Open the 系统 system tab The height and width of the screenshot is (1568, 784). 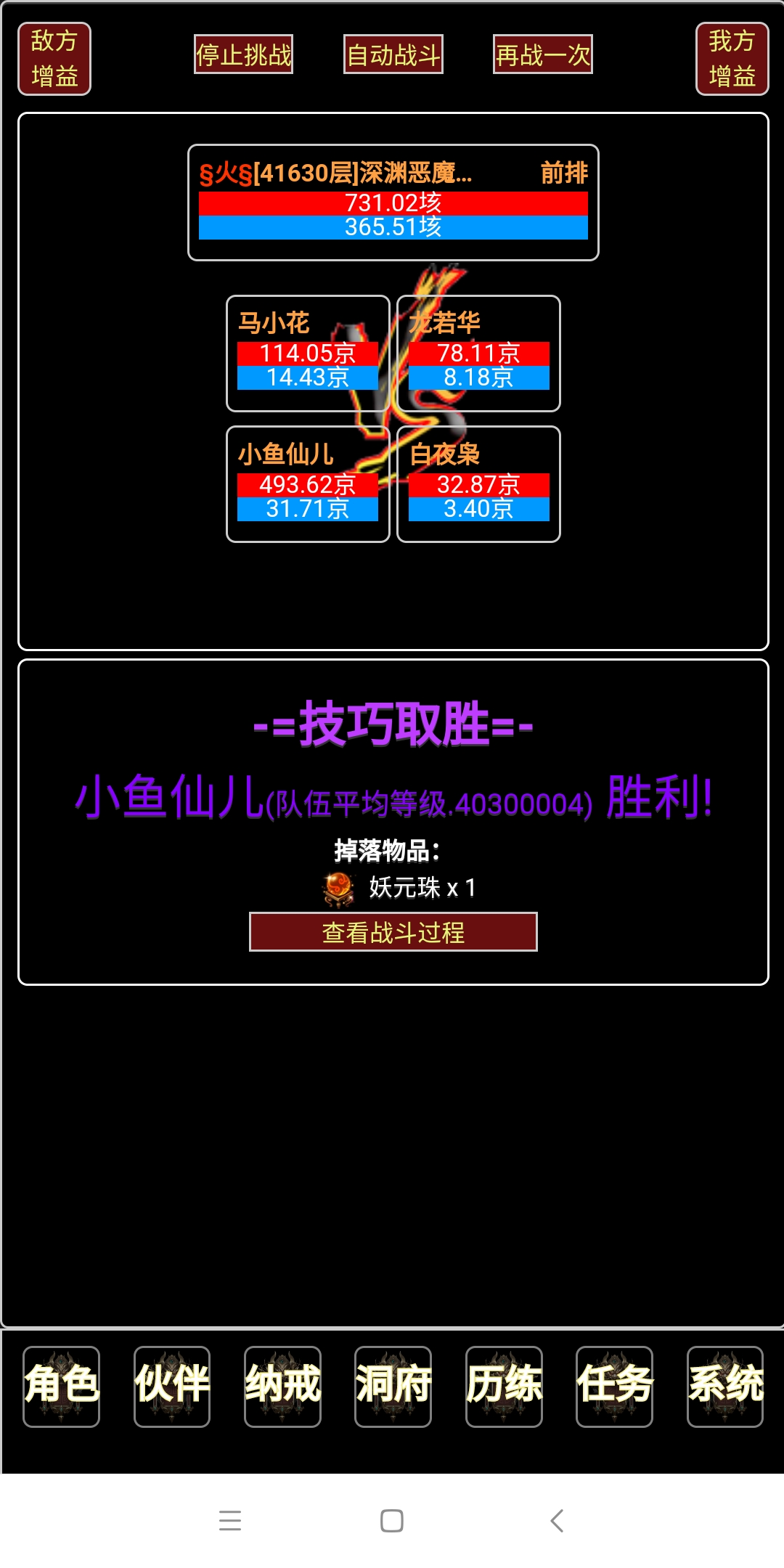(725, 1387)
